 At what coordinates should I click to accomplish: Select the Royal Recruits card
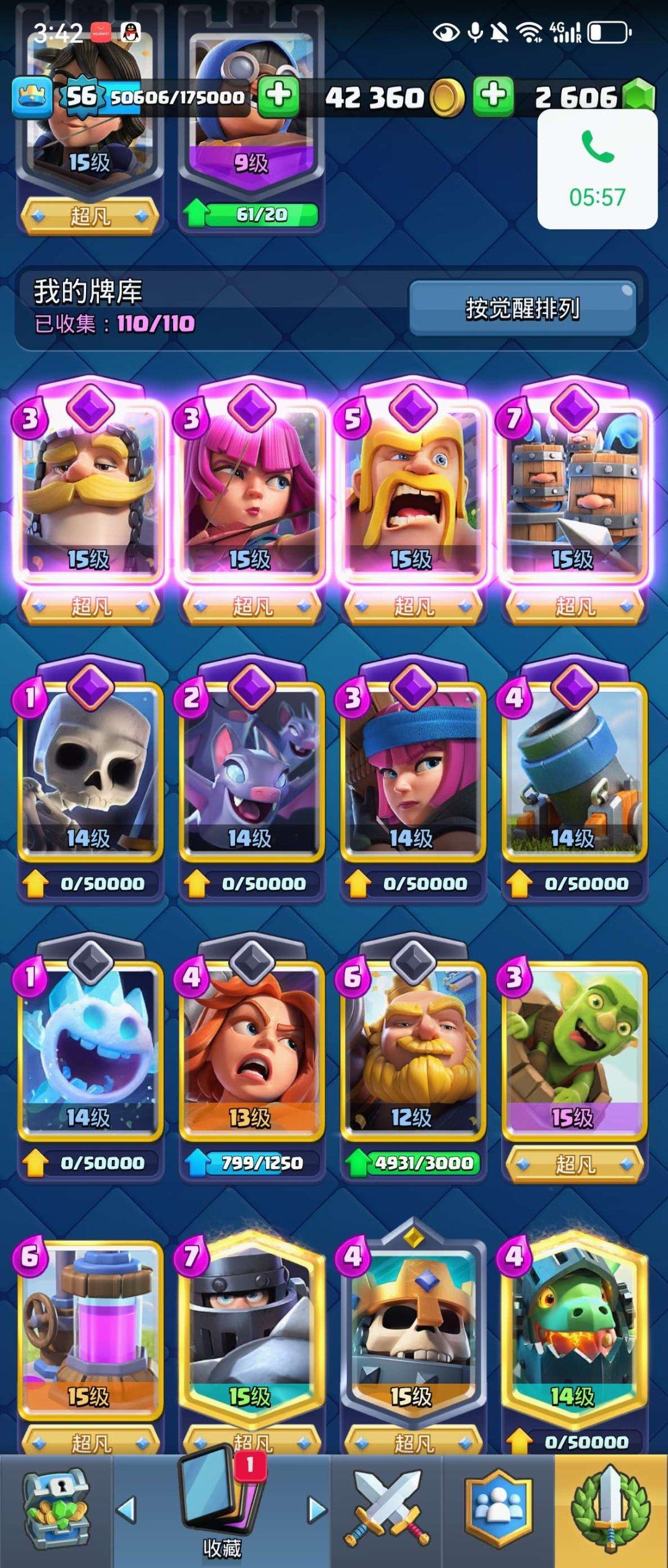click(574, 488)
